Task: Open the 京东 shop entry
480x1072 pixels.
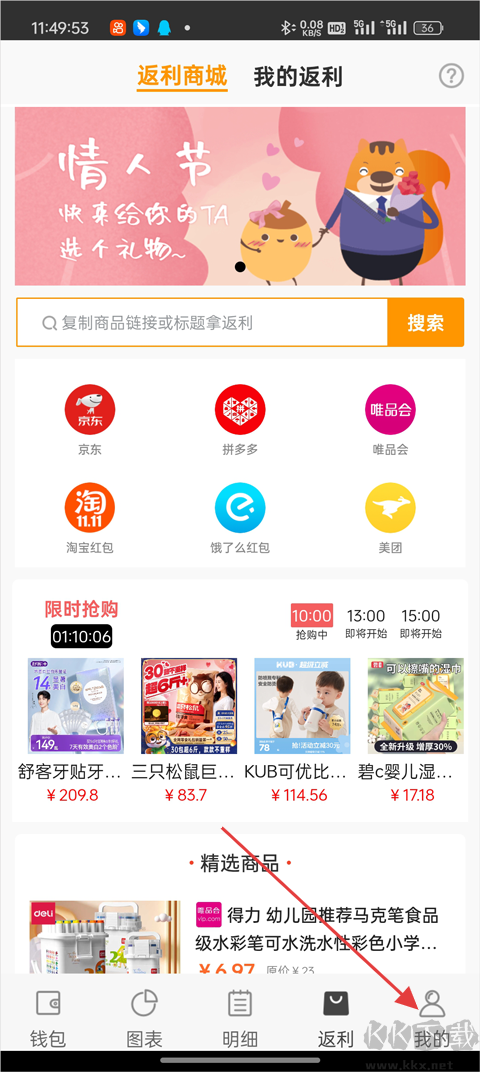Action: point(90,420)
